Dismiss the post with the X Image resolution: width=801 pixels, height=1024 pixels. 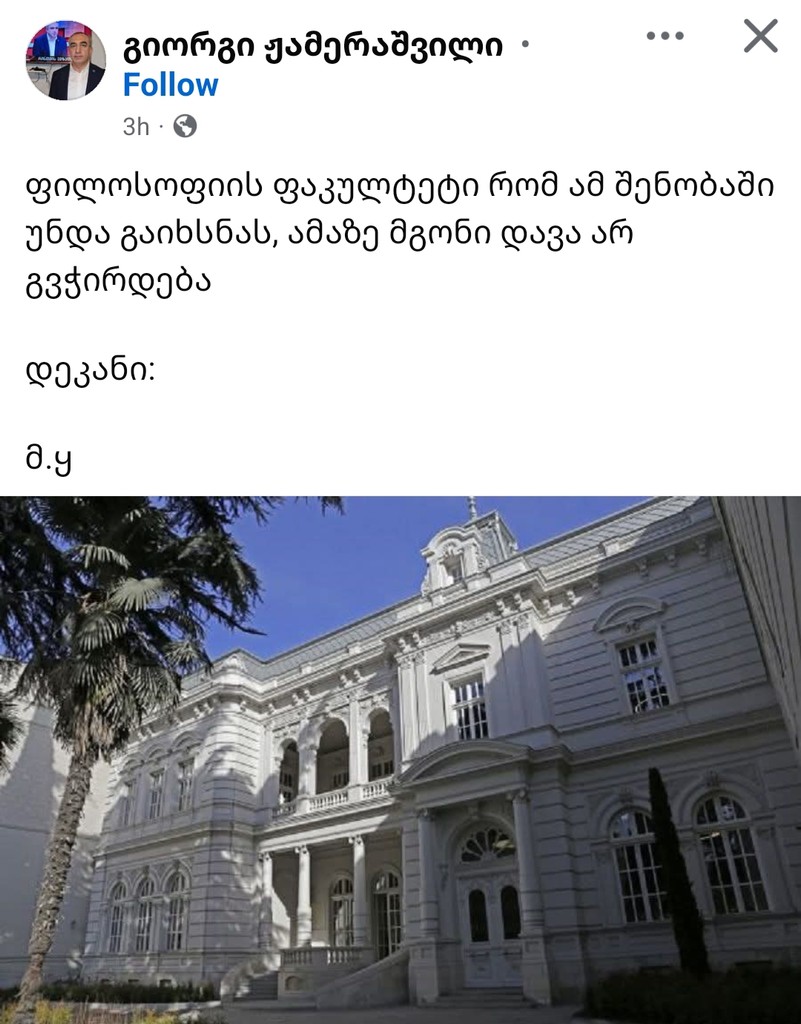[761, 37]
